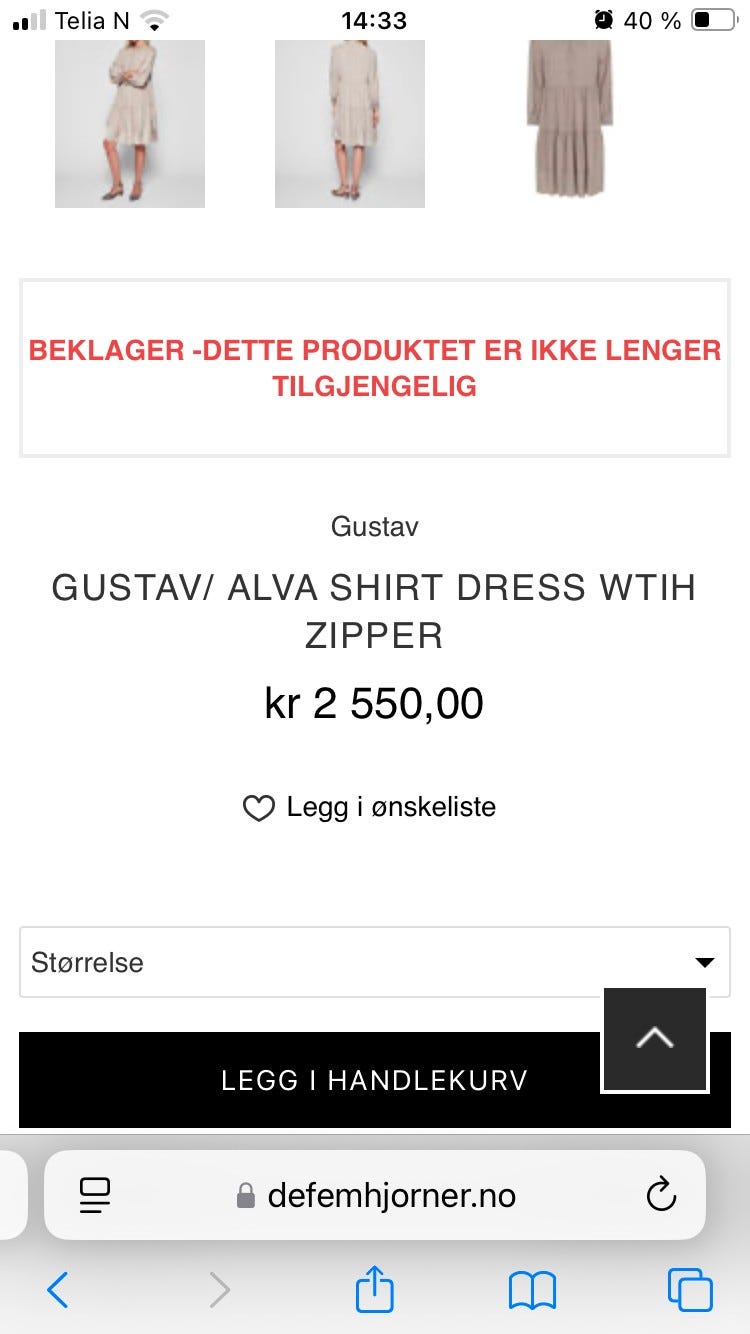Open the product title GUSTAV/ ALVA SHIRT DRESS
Viewport: 750px width, 1334px height.
tap(374, 610)
